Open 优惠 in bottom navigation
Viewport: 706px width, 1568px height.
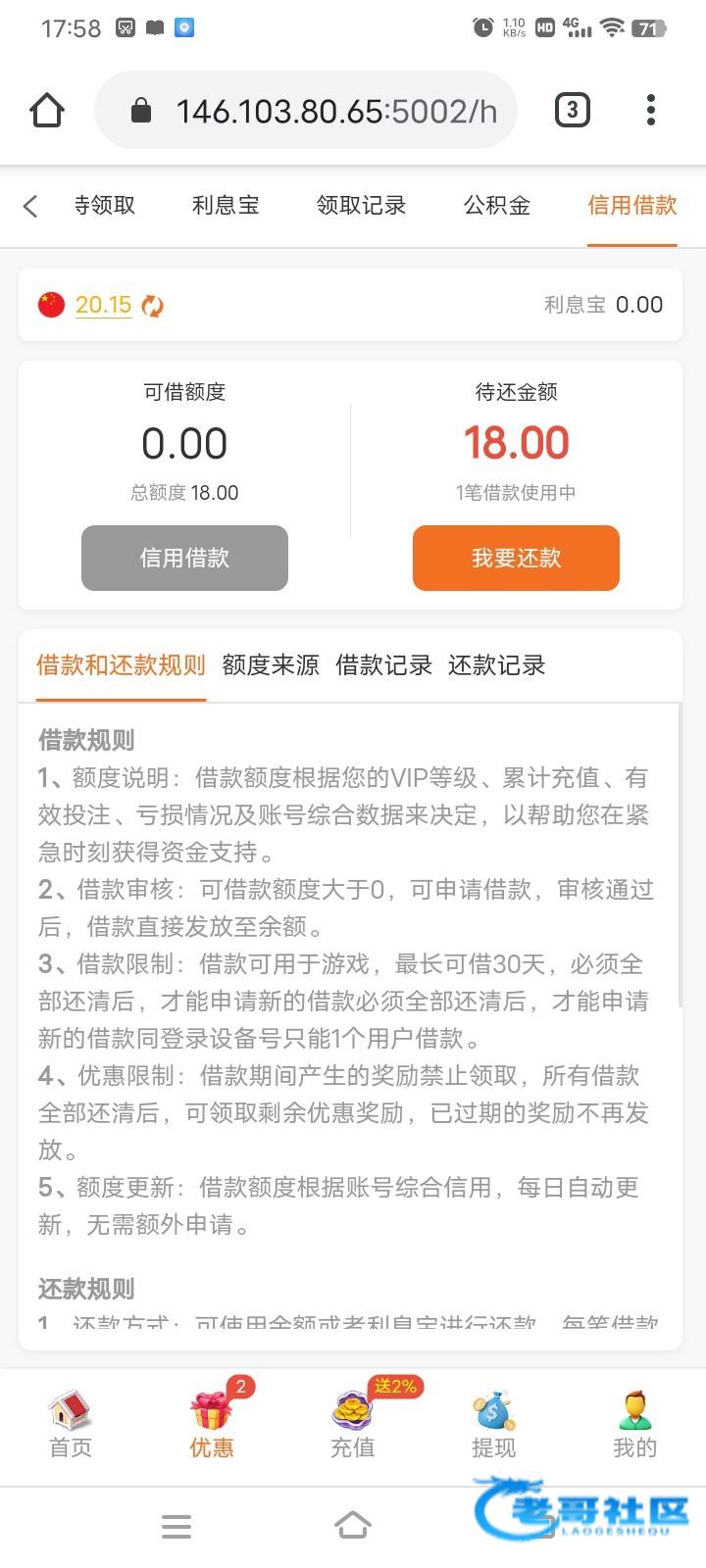(212, 1425)
